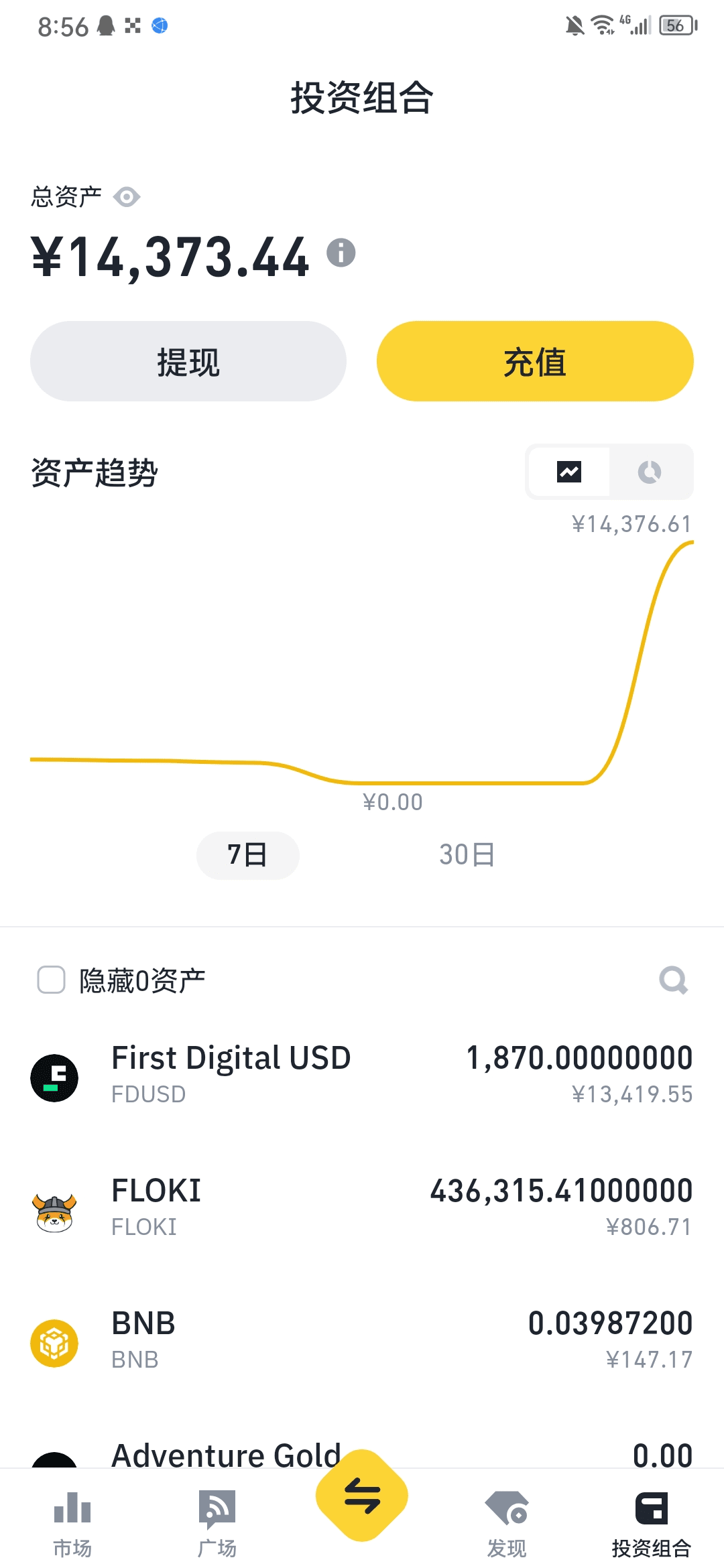Select the 7日 time range
This screenshot has height=1568, width=724.
[247, 855]
